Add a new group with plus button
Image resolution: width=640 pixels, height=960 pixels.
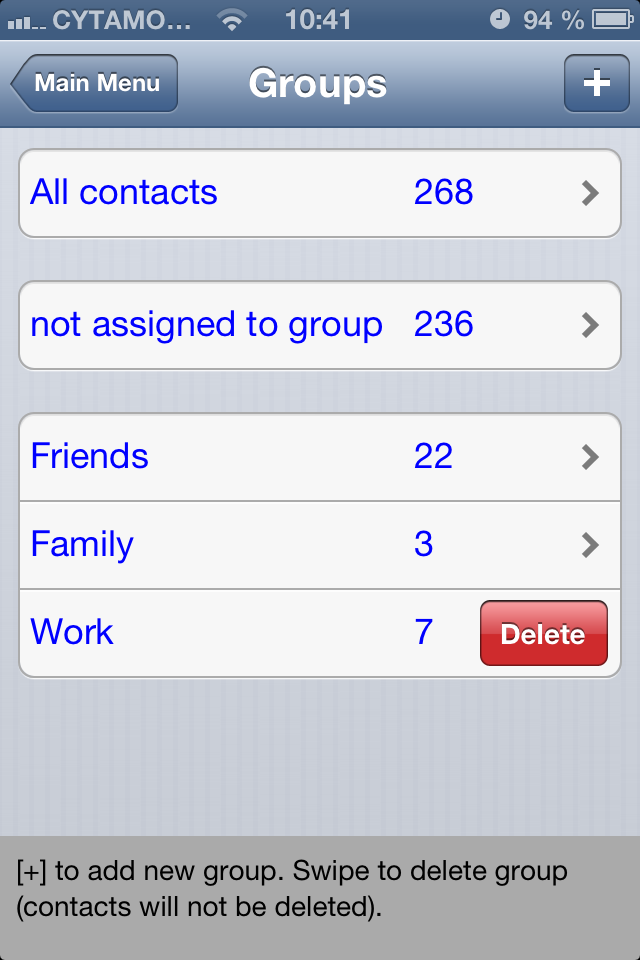[596, 83]
